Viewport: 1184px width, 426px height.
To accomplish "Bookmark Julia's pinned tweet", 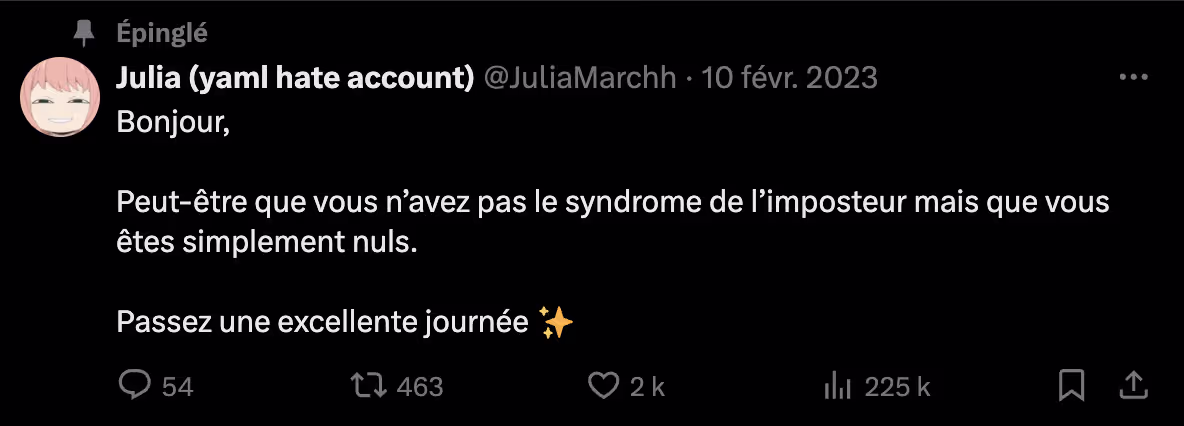I will pos(1071,385).
